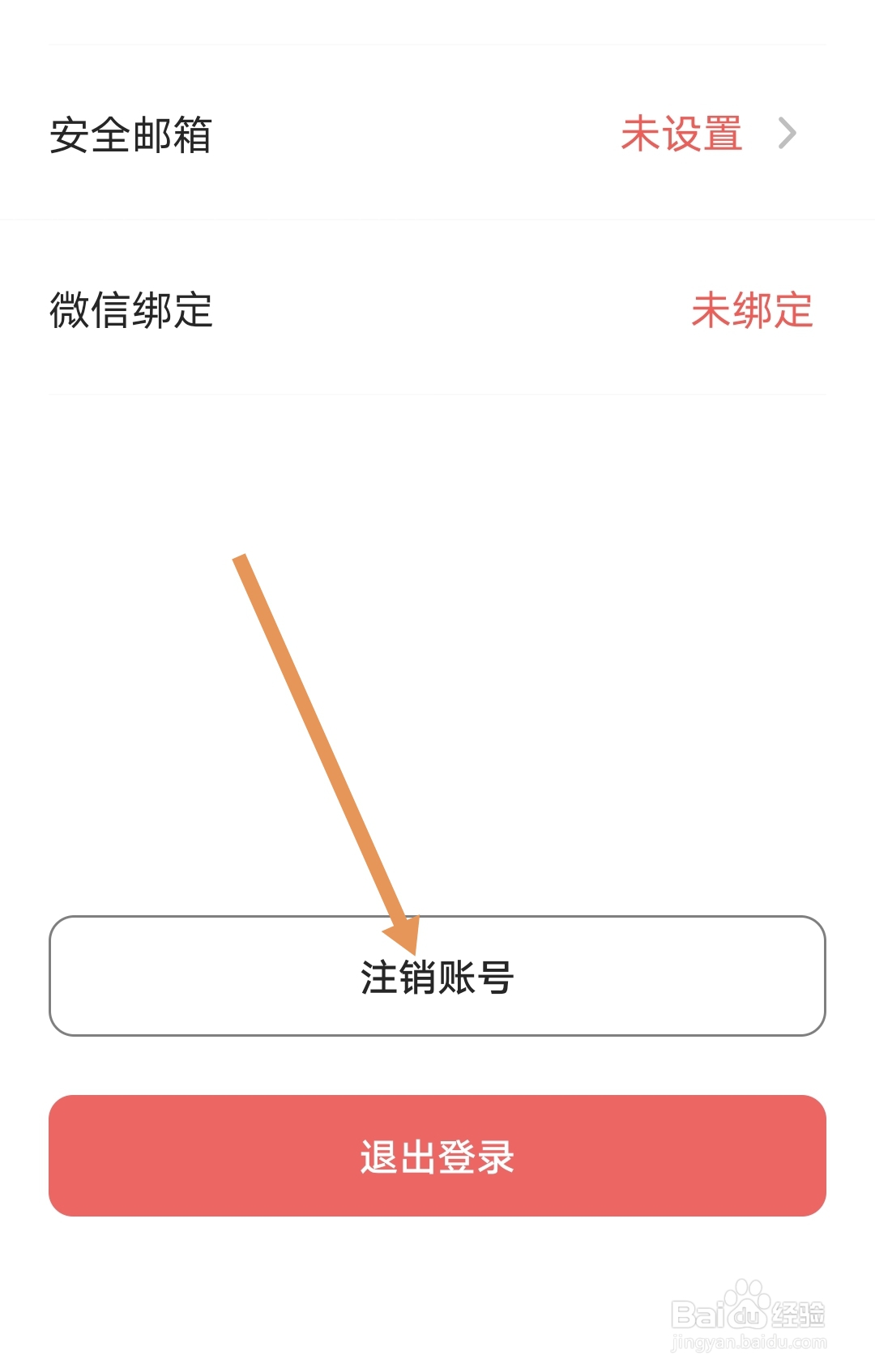Click inside the 注销账号 outlined box

point(437,975)
